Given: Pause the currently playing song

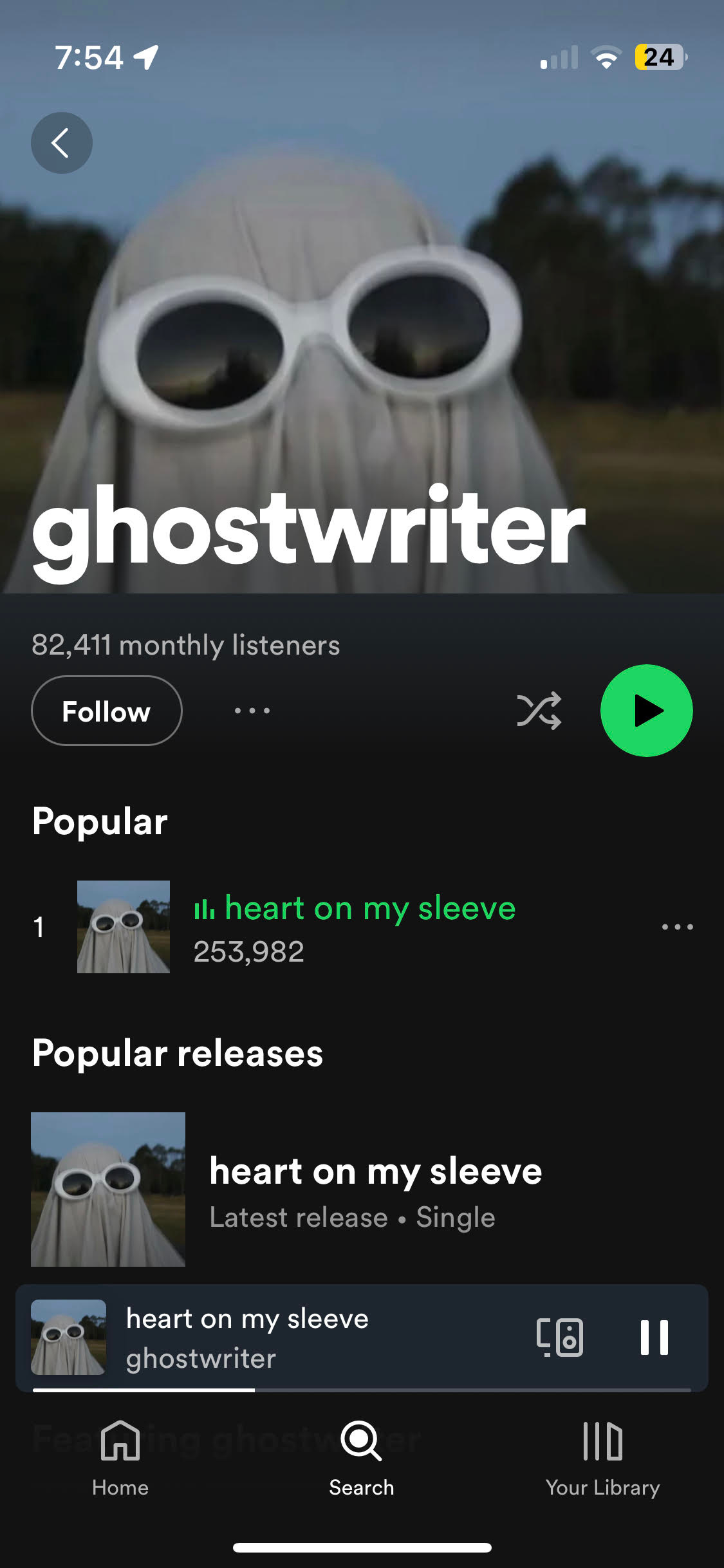Looking at the screenshot, I should [x=654, y=1338].
